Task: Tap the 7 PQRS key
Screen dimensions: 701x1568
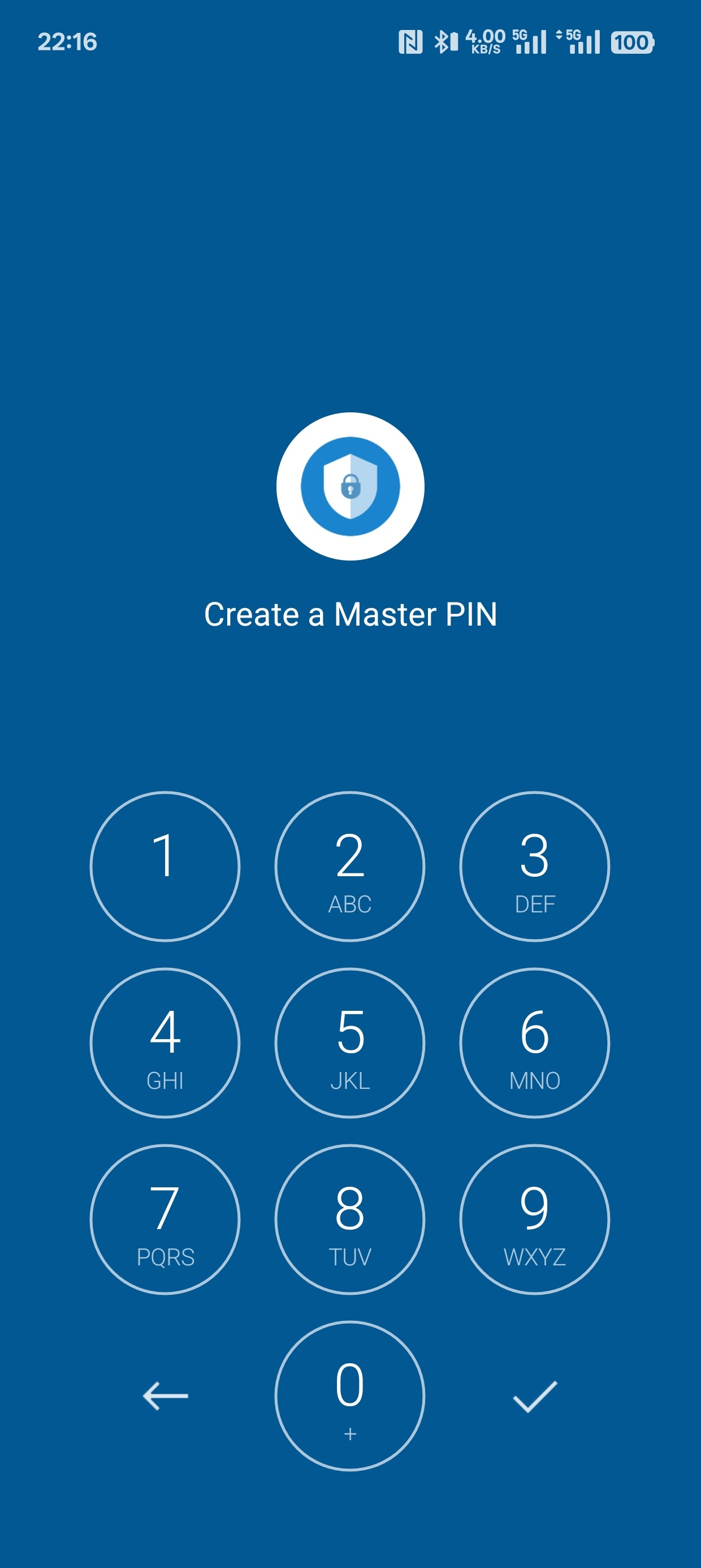Action: [165, 1219]
